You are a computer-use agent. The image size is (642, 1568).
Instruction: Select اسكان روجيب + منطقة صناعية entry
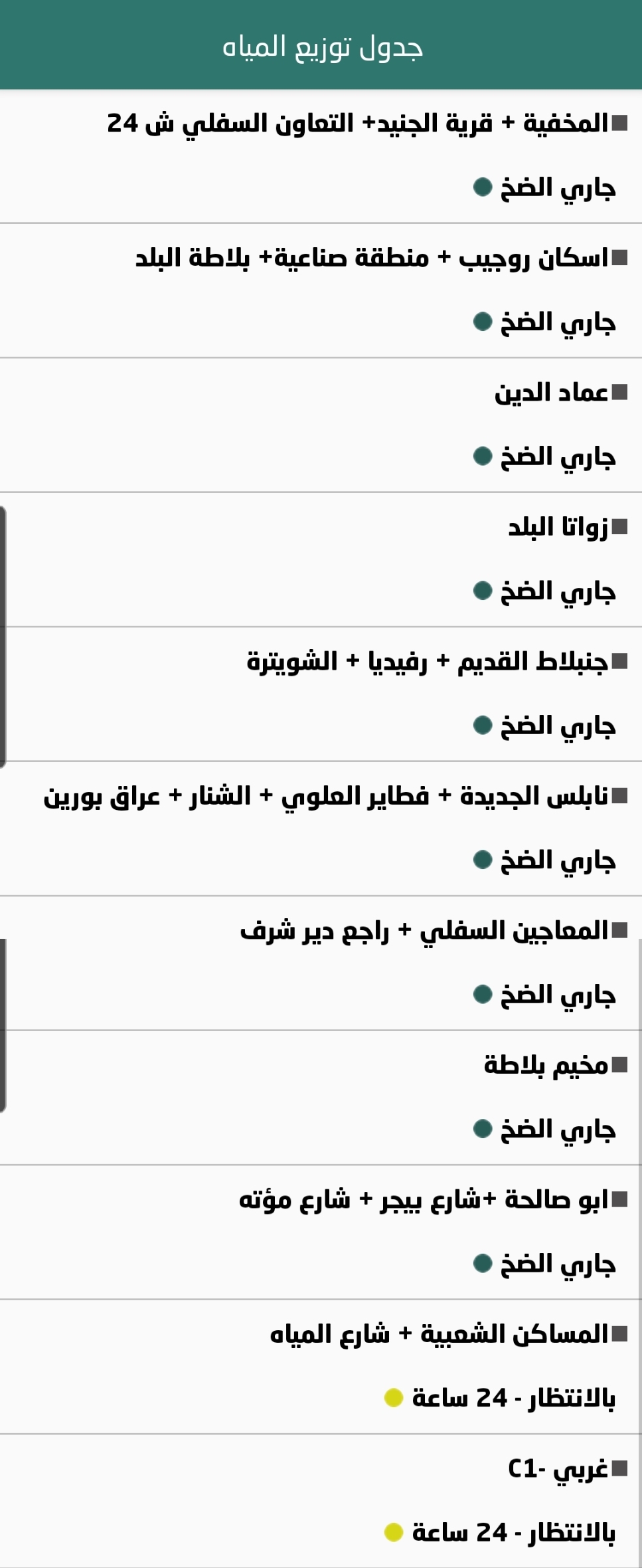pos(372,258)
